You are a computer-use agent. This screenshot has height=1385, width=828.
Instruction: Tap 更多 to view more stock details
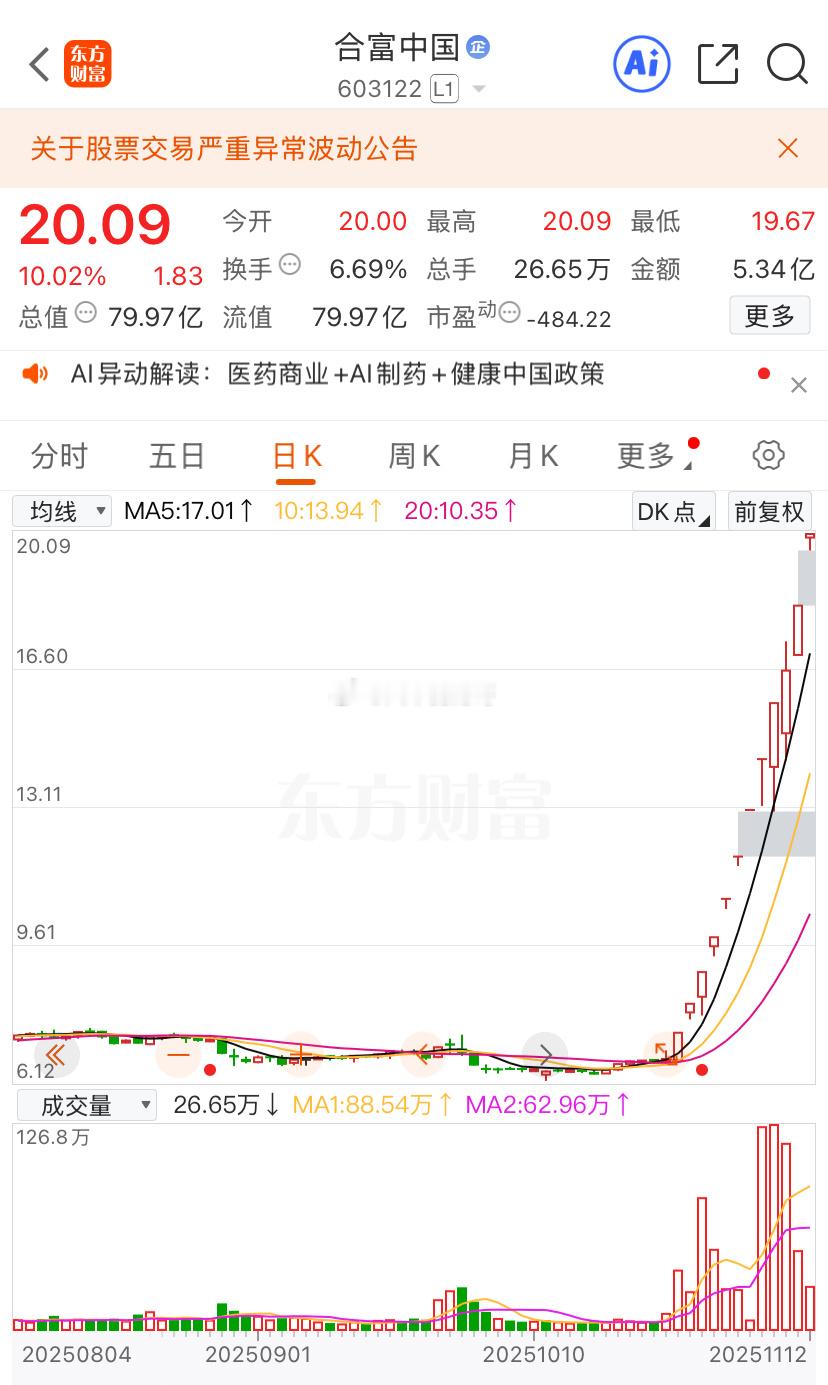click(770, 315)
